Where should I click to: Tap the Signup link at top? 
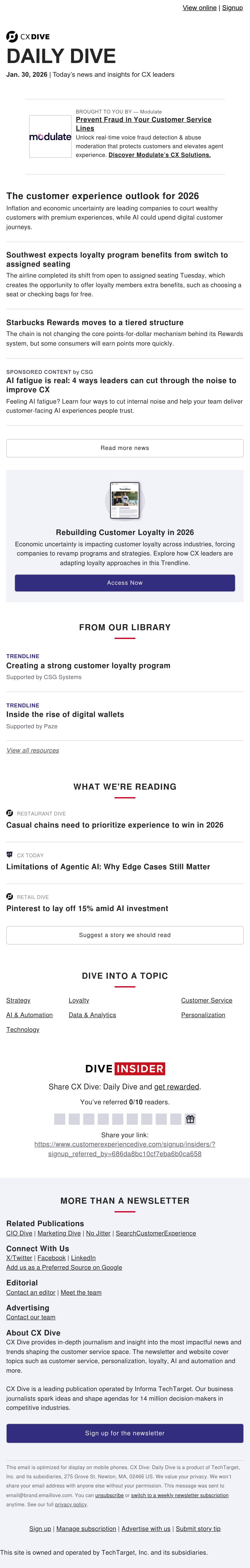click(232, 8)
